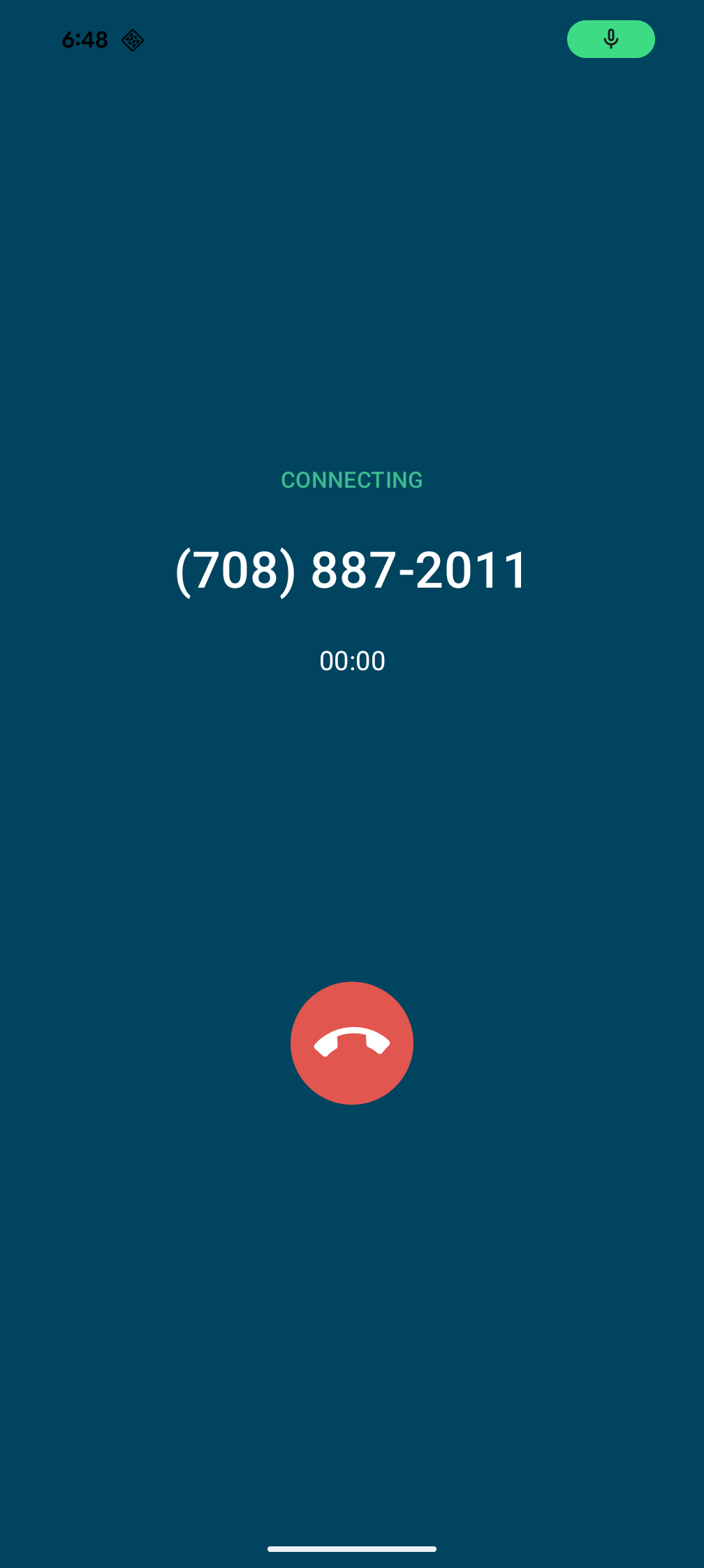Tap the home indicator at screen bottom

(x=352, y=1548)
